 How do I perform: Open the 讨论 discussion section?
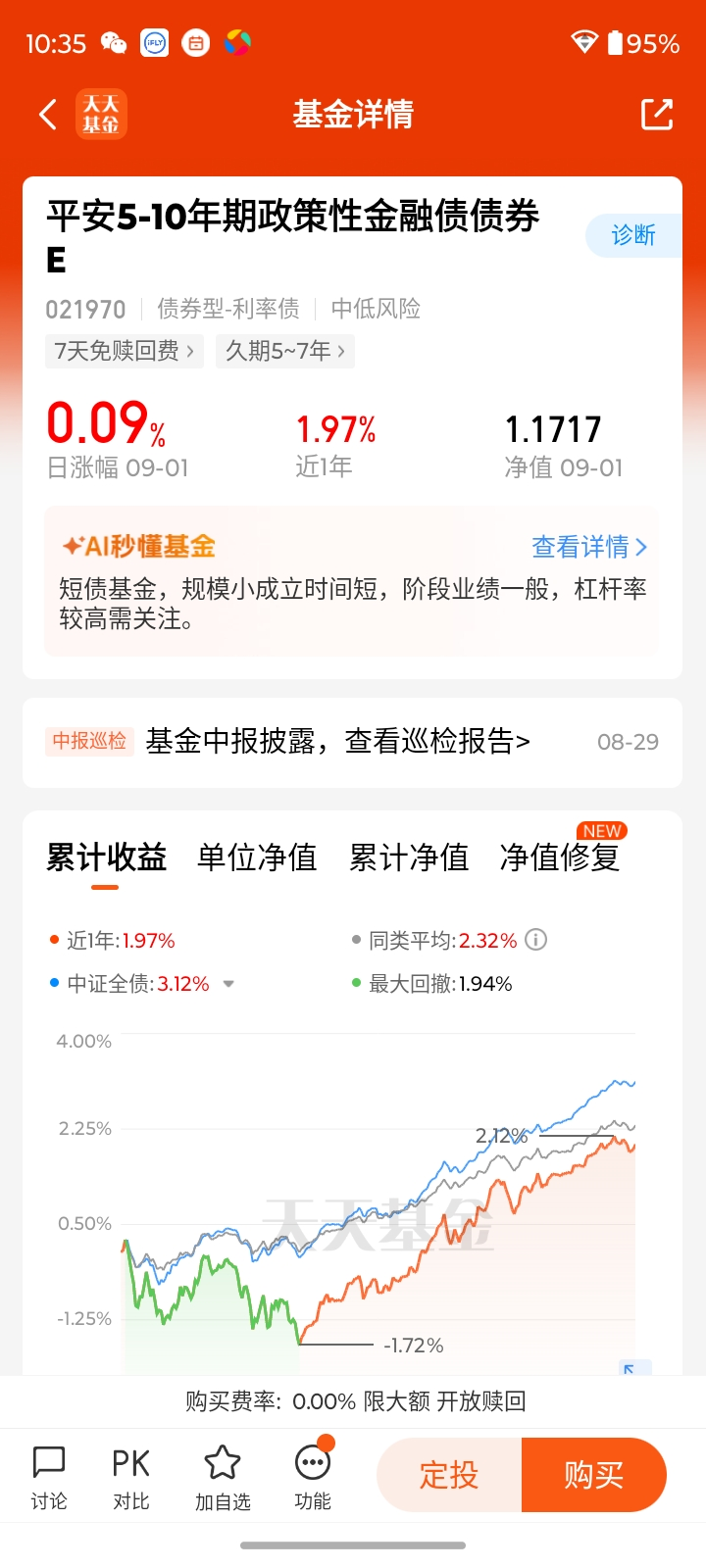tap(49, 1477)
